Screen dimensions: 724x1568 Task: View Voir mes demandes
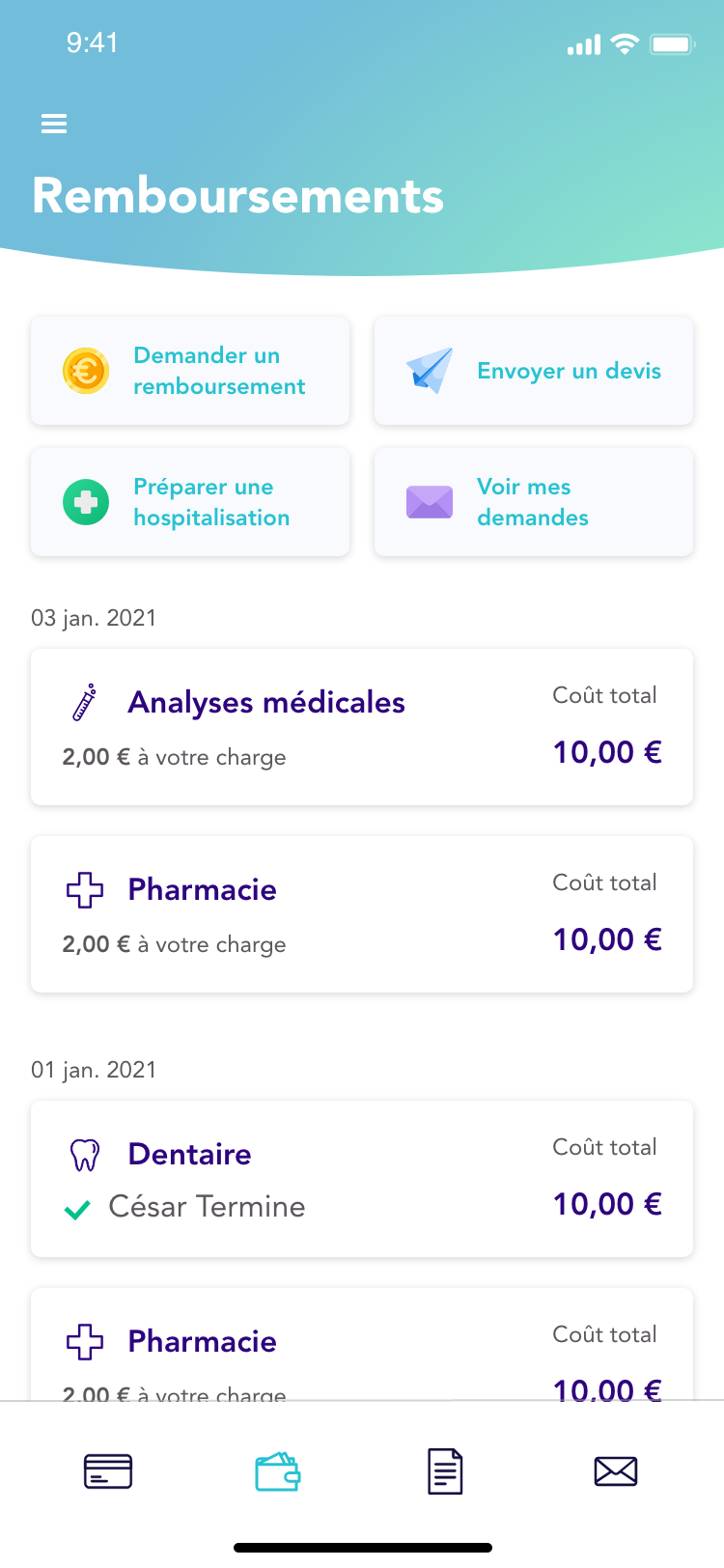click(x=534, y=502)
